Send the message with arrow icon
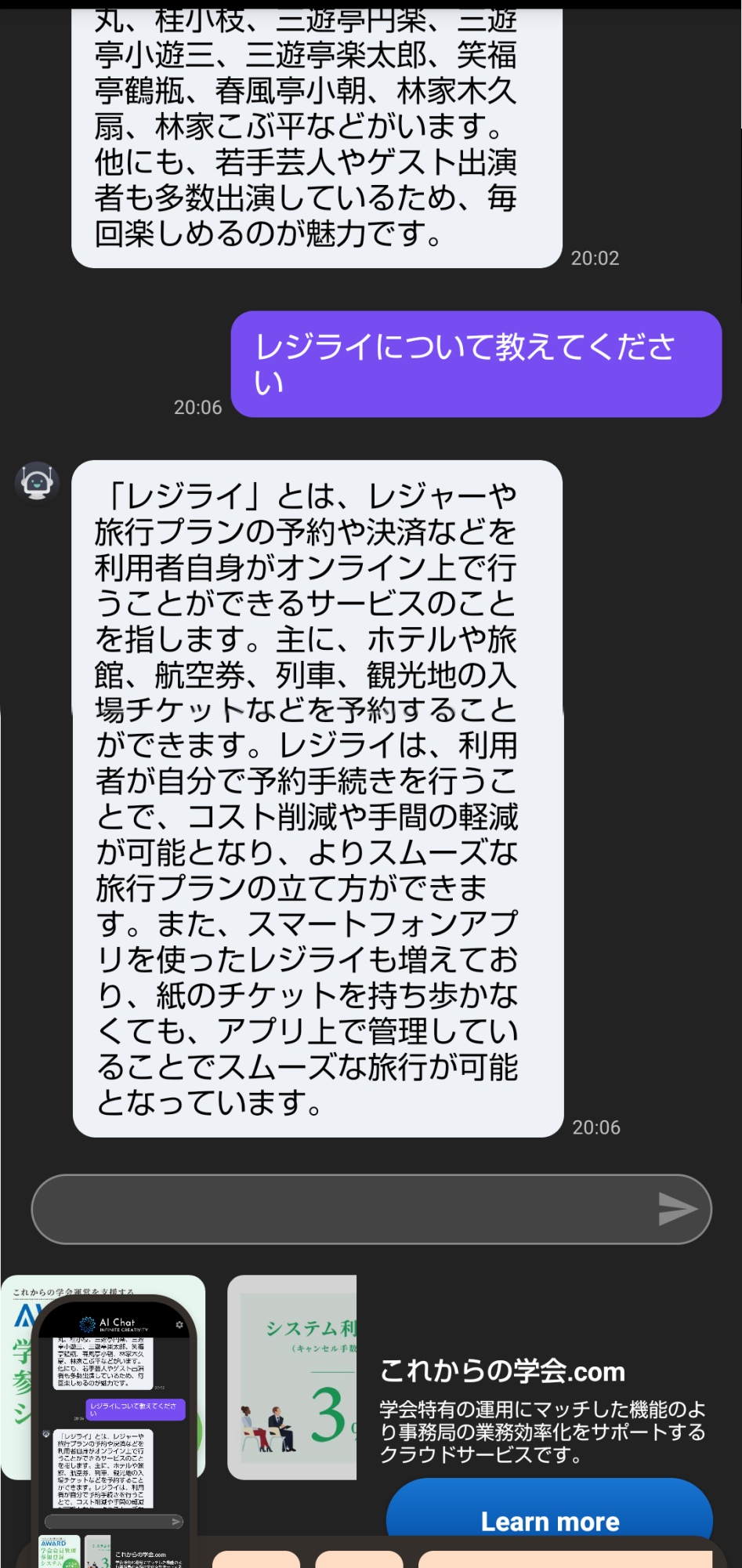Viewport: 742px width, 1568px height. coord(677,1208)
